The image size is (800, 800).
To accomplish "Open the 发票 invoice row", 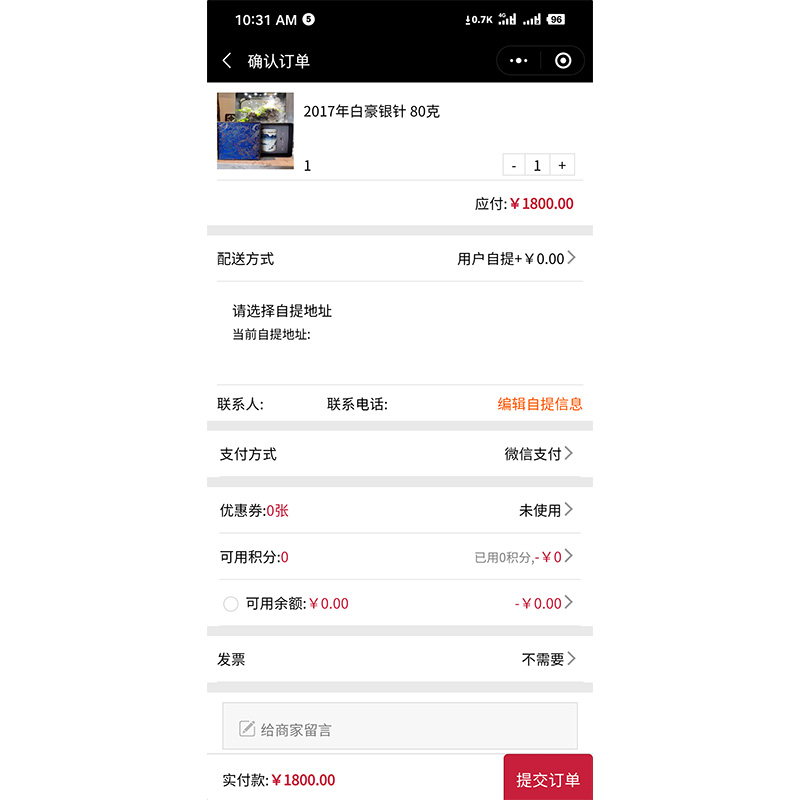I will [x=400, y=659].
